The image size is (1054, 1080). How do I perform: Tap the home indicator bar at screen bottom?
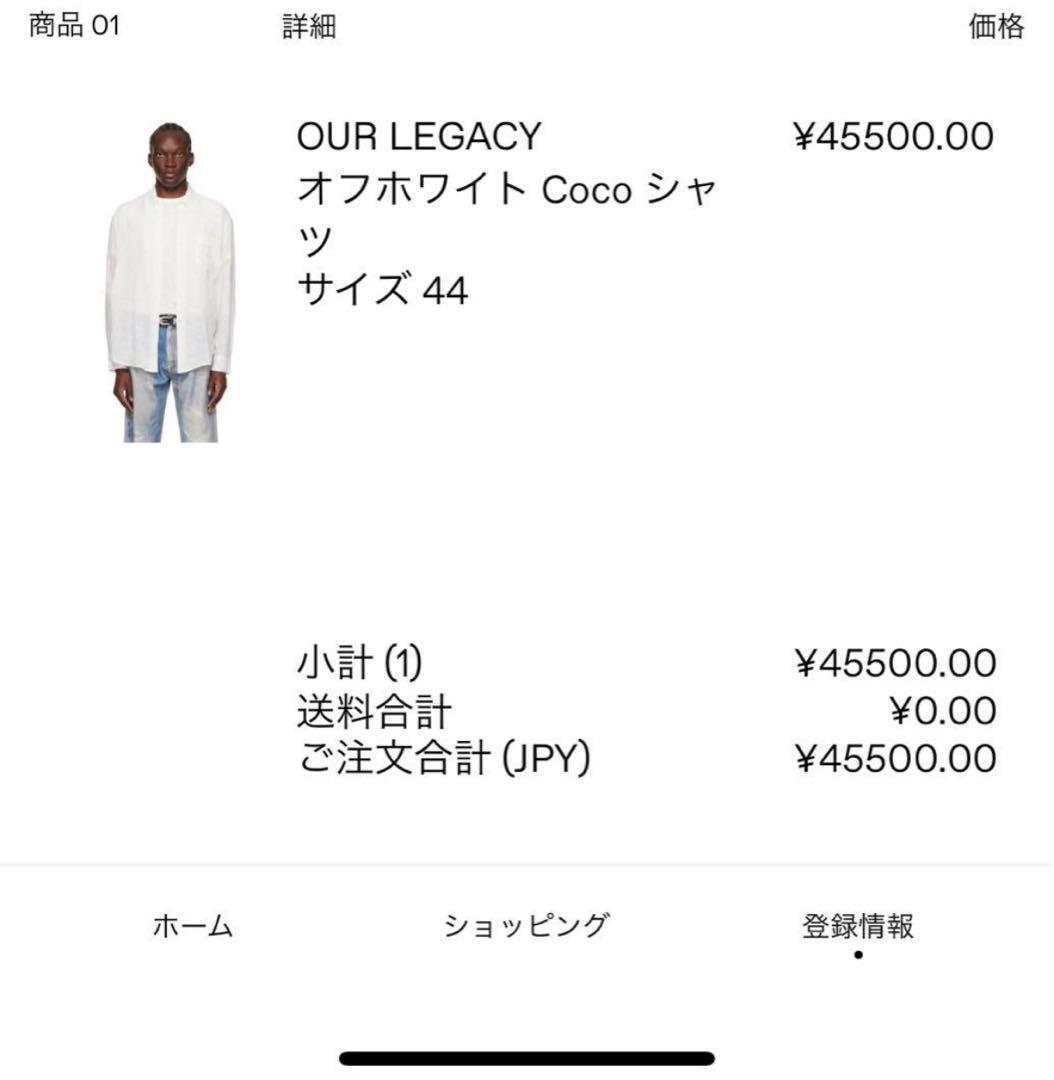[527, 1055]
